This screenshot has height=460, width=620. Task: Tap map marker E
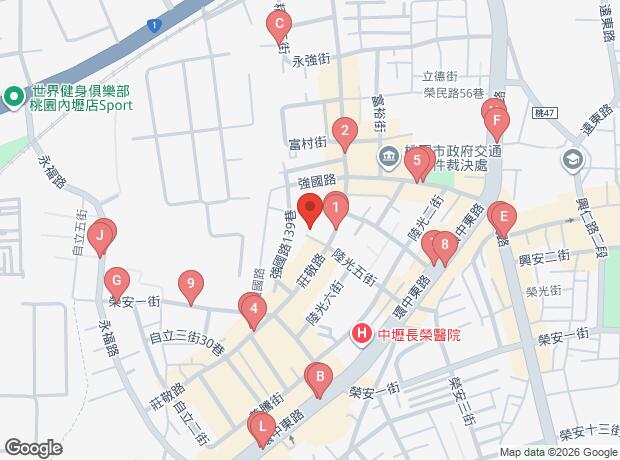point(503,217)
